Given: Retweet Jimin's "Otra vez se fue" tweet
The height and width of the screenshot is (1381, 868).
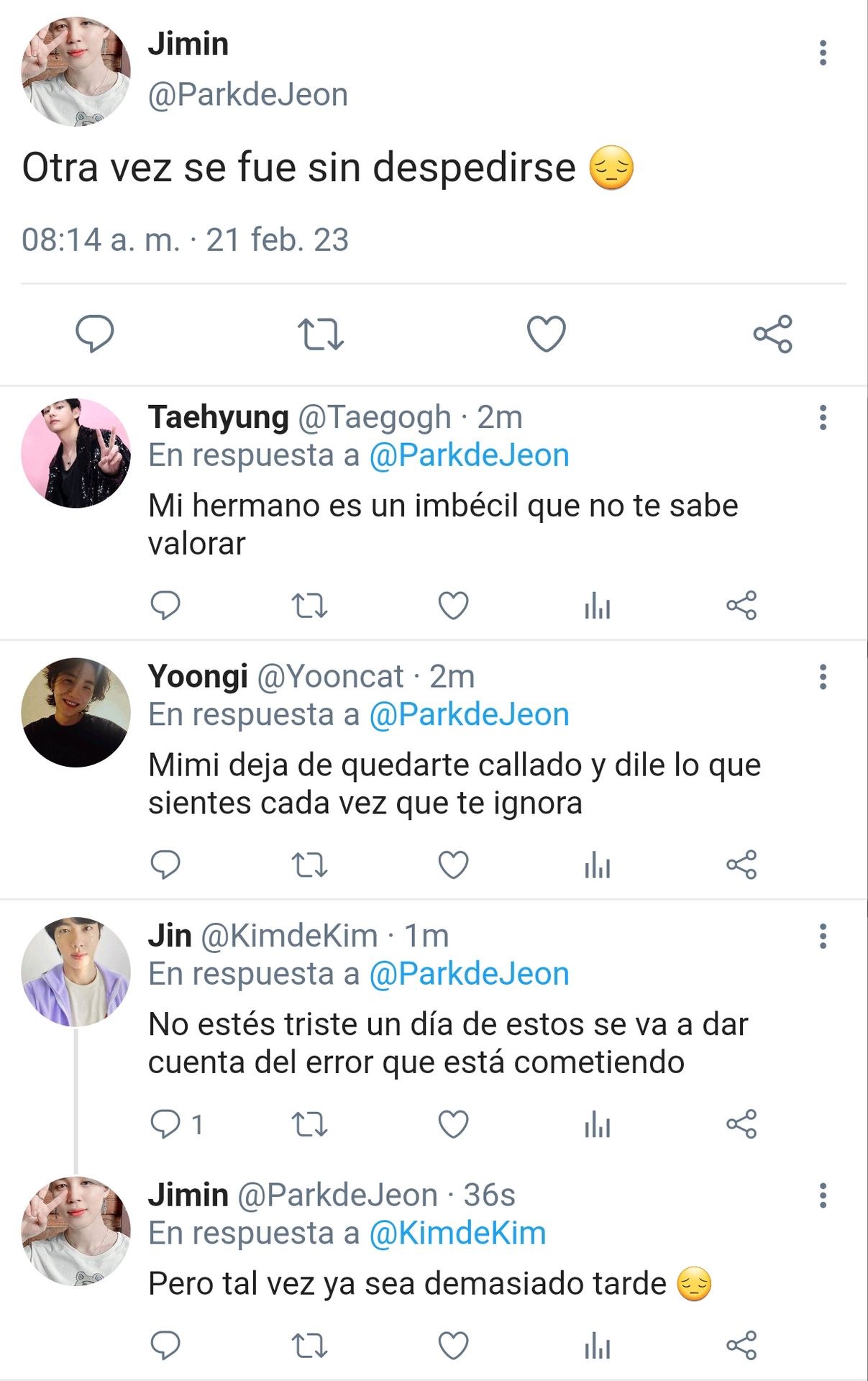Looking at the screenshot, I should [321, 334].
